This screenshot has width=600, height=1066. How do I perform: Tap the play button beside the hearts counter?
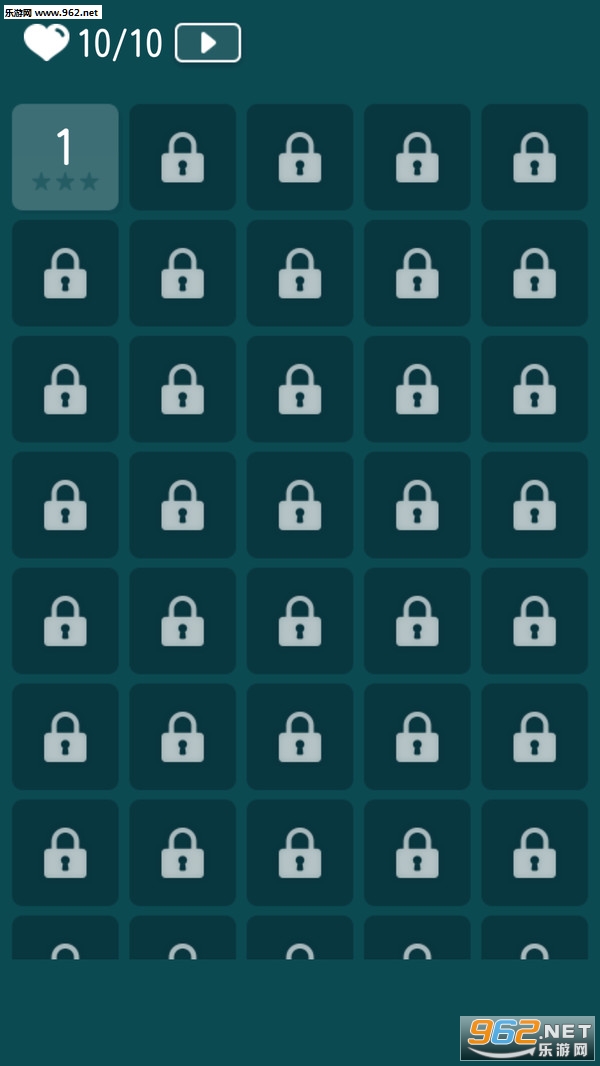(x=208, y=43)
